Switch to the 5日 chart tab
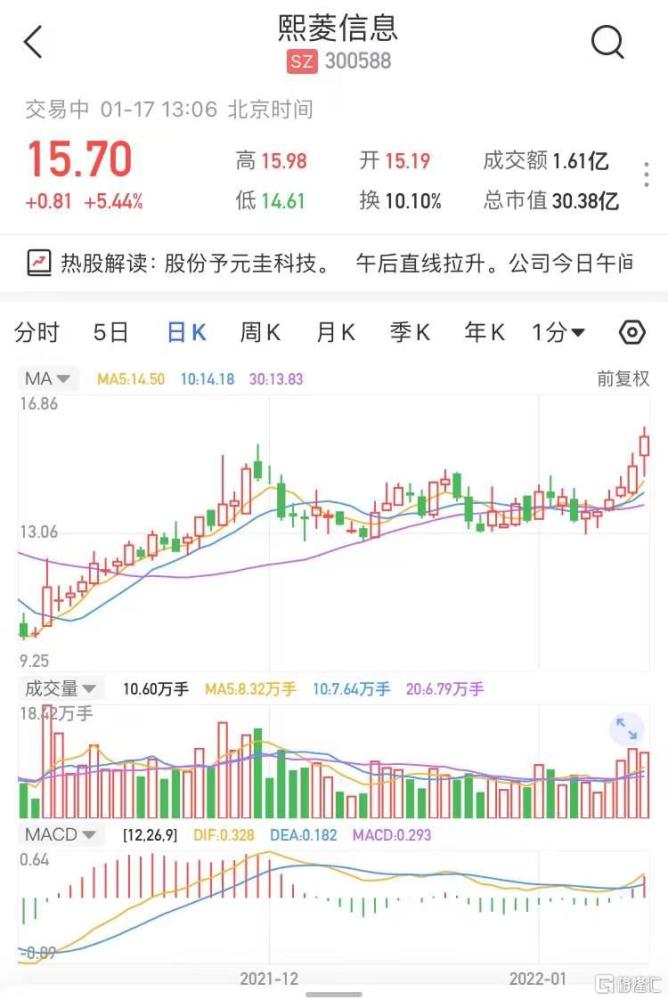This screenshot has width=668, height=1000. [110, 333]
